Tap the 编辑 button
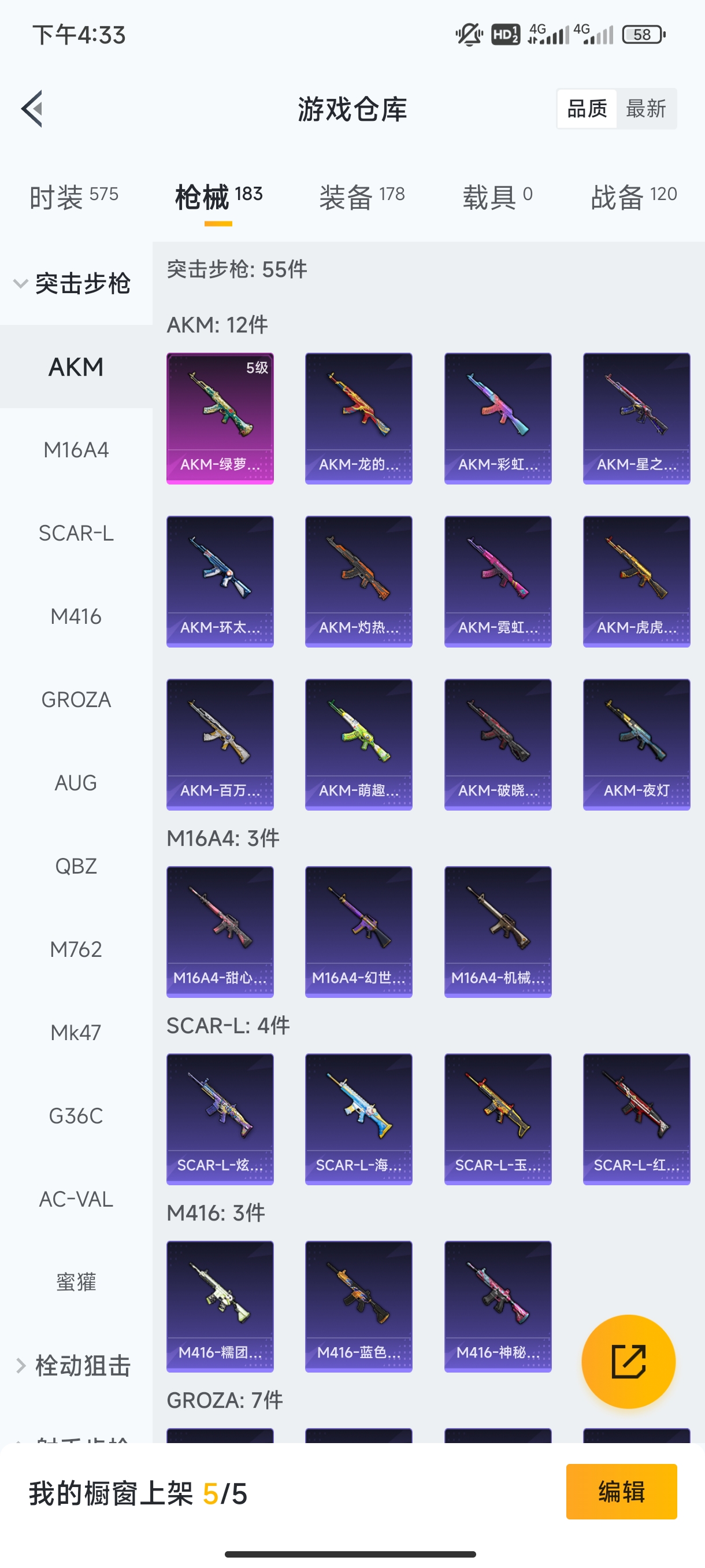This screenshot has height=1568, width=705. coord(621,1492)
